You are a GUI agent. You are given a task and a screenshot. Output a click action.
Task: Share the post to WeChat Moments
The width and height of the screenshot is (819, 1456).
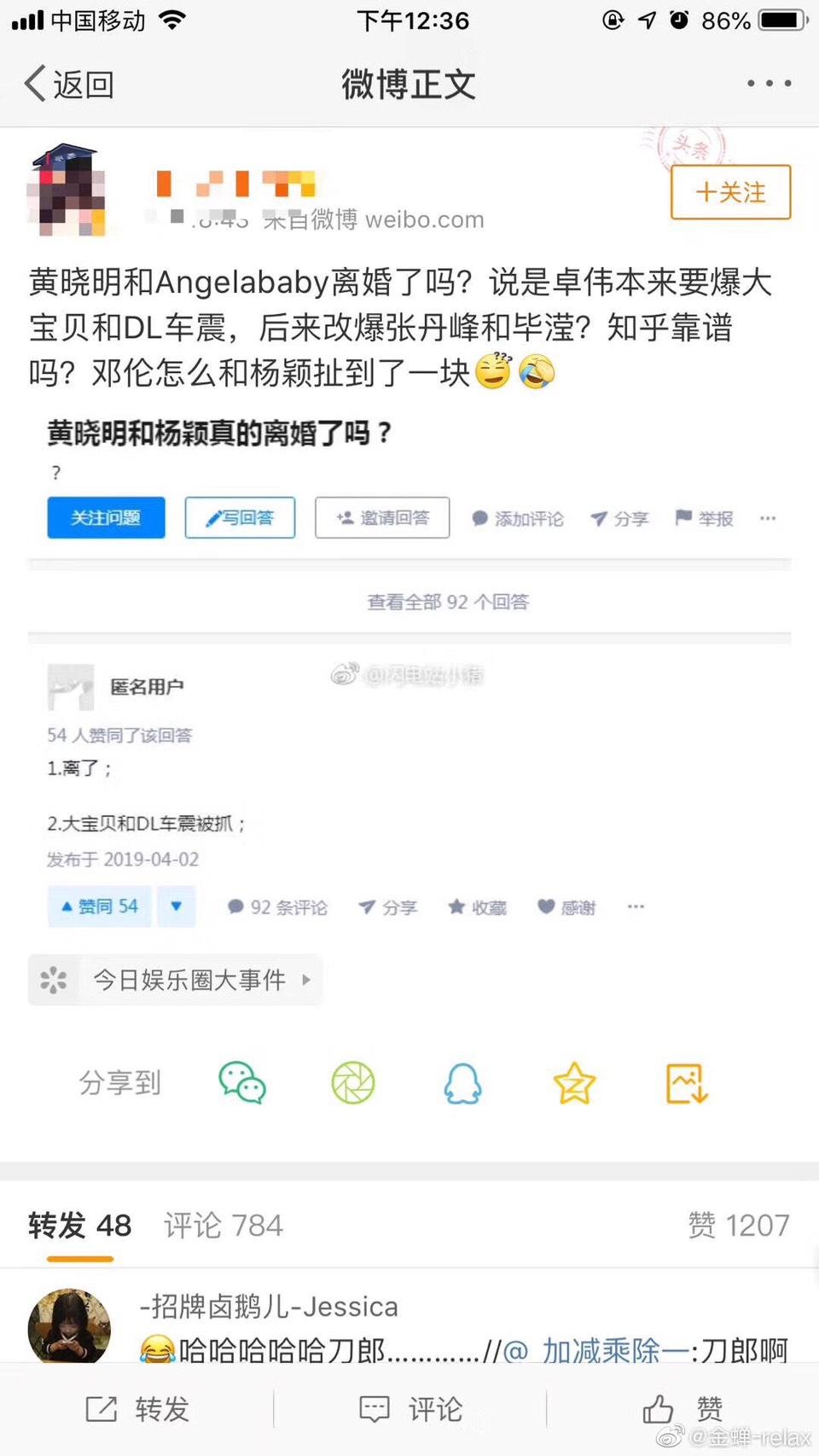coord(352,1083)
